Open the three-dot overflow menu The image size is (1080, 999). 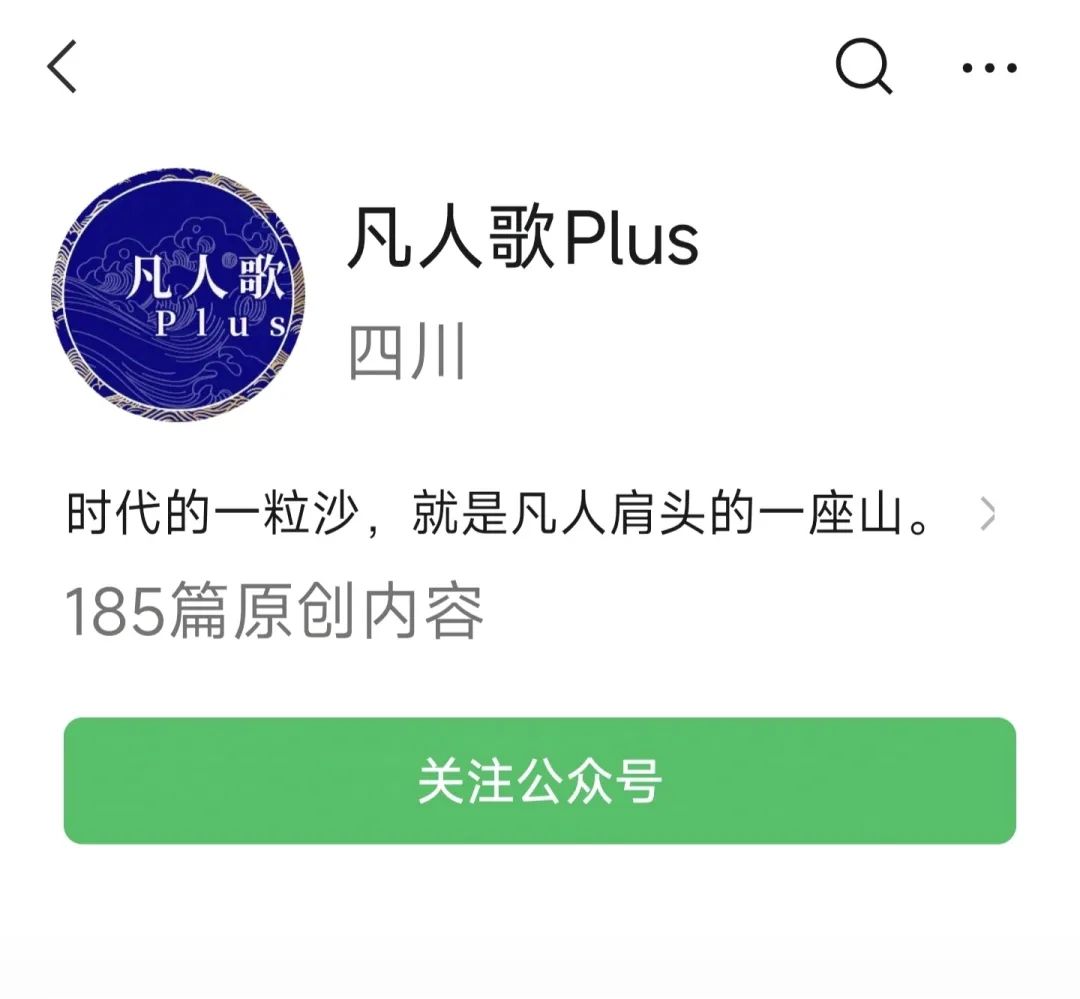pyautogui.click(x=989, y=68)
